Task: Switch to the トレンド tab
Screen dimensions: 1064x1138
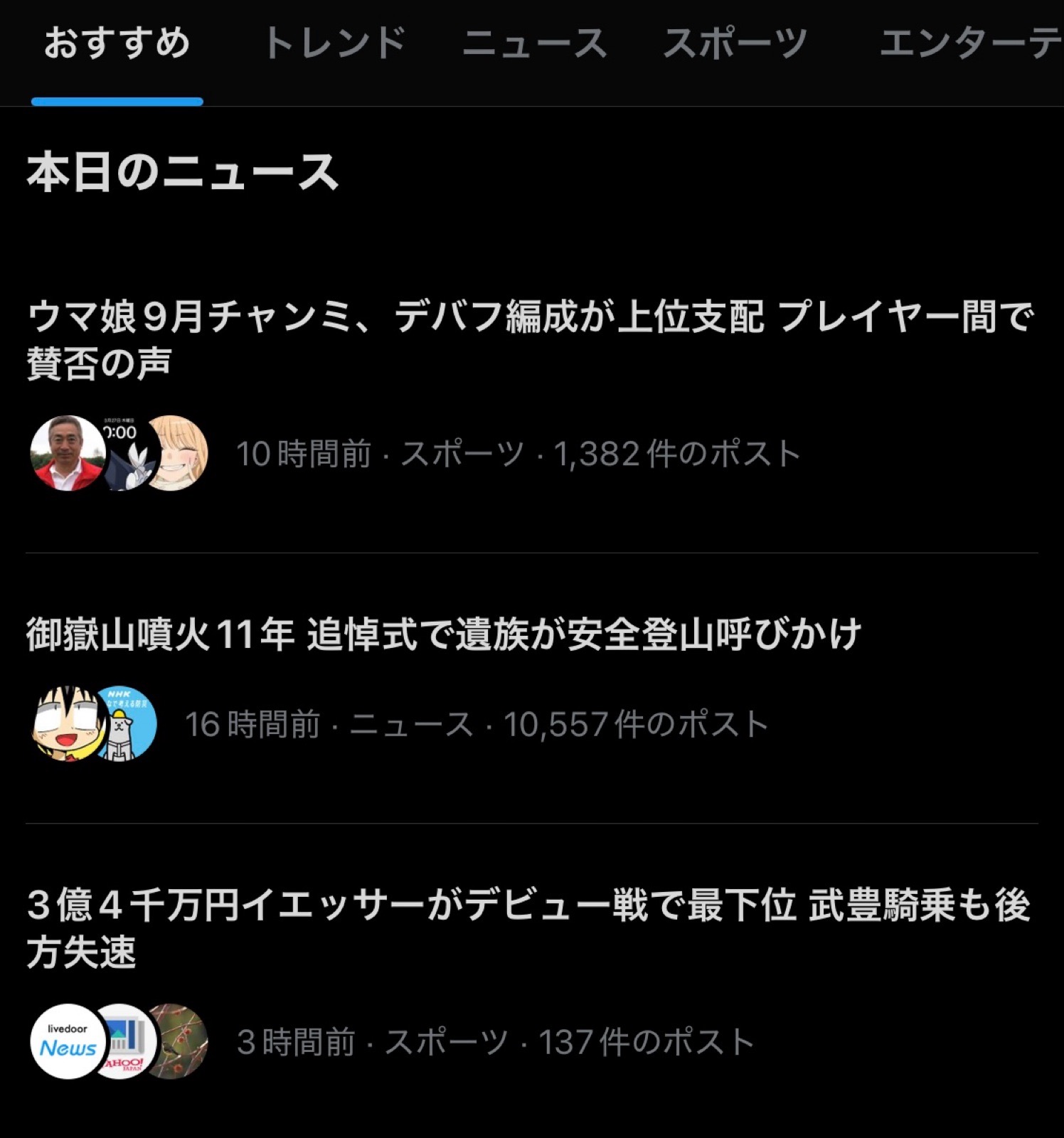Action: (334, 43)
